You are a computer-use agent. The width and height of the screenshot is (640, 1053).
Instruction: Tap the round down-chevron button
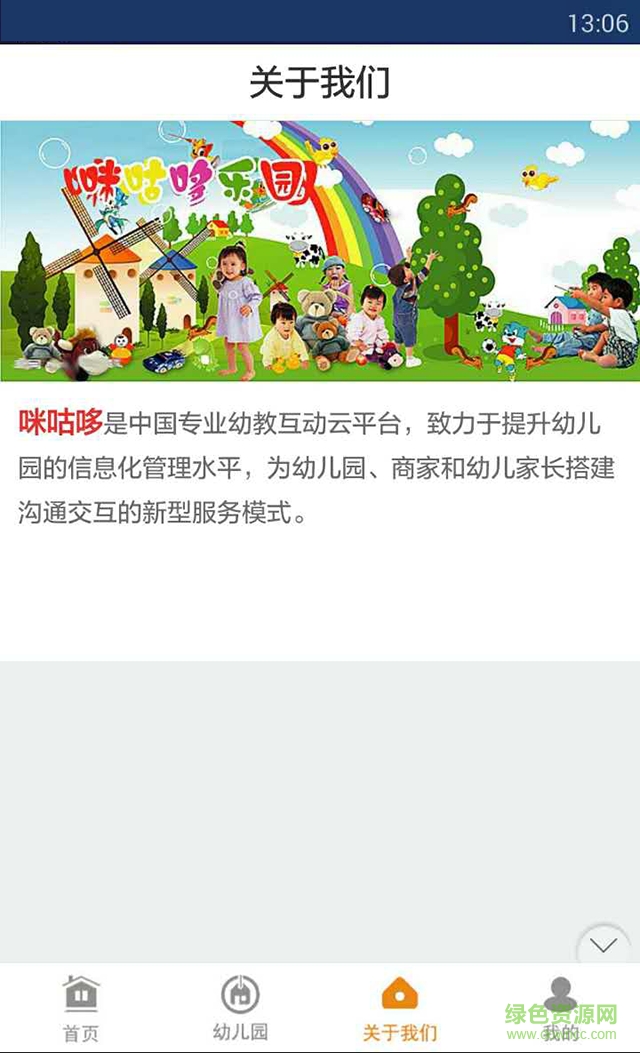coord(603,944)
